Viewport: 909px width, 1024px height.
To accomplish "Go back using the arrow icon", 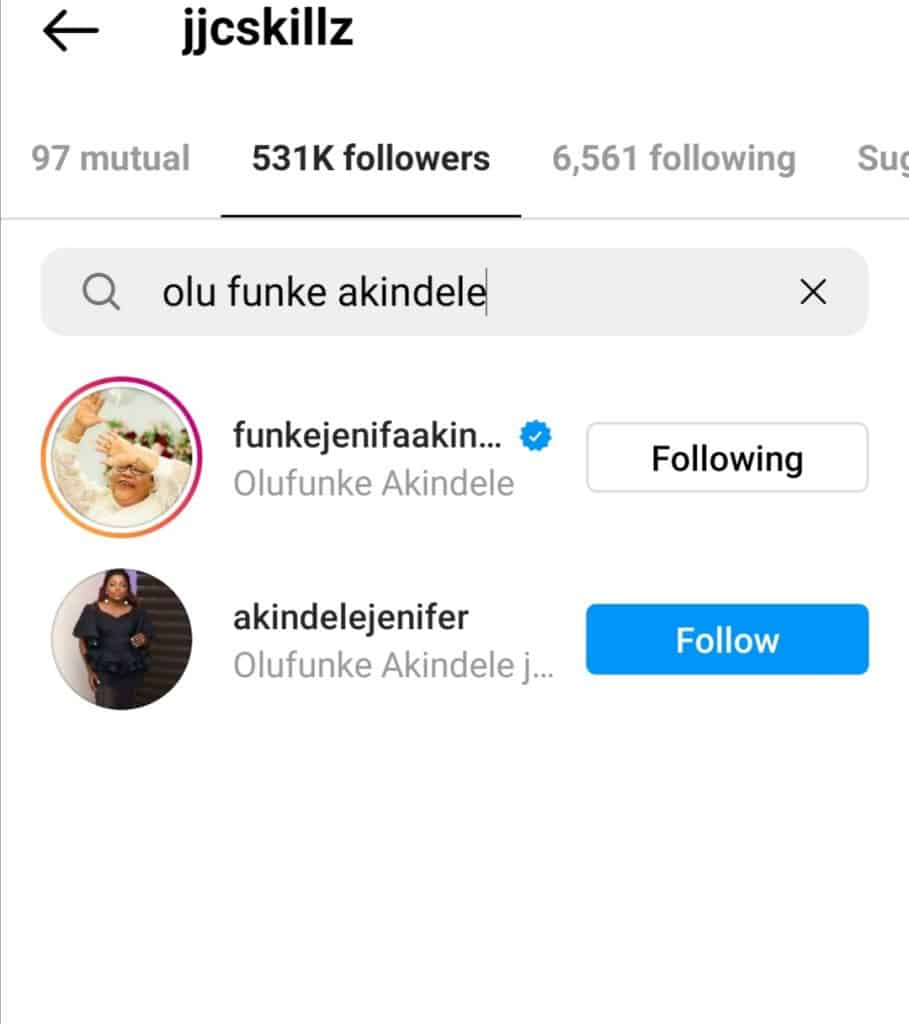I will (70, 30).
